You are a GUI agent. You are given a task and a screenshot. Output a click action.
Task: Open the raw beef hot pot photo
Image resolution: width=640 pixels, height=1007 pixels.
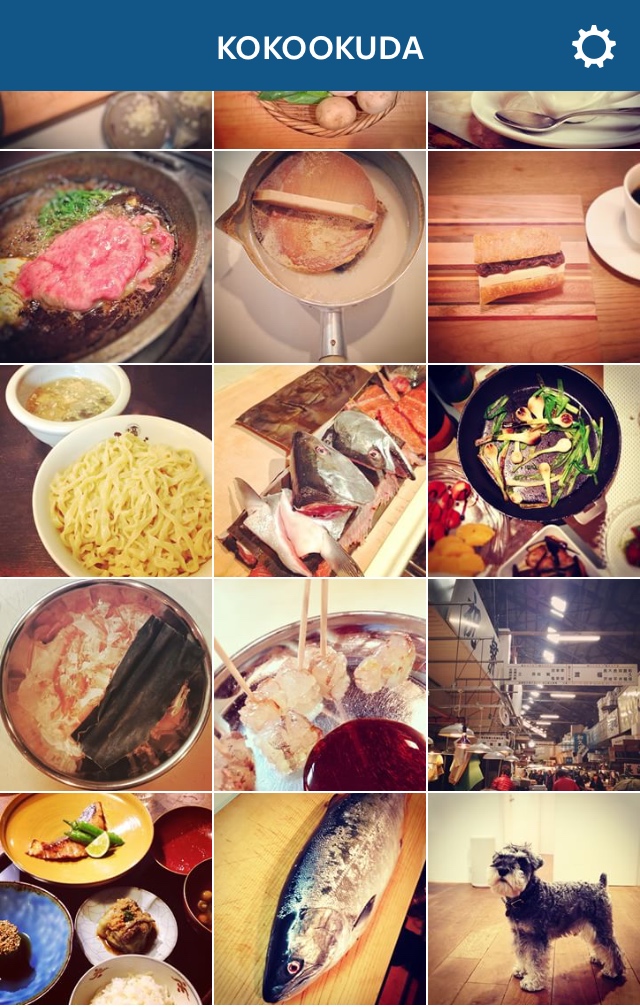click(105, 256)
